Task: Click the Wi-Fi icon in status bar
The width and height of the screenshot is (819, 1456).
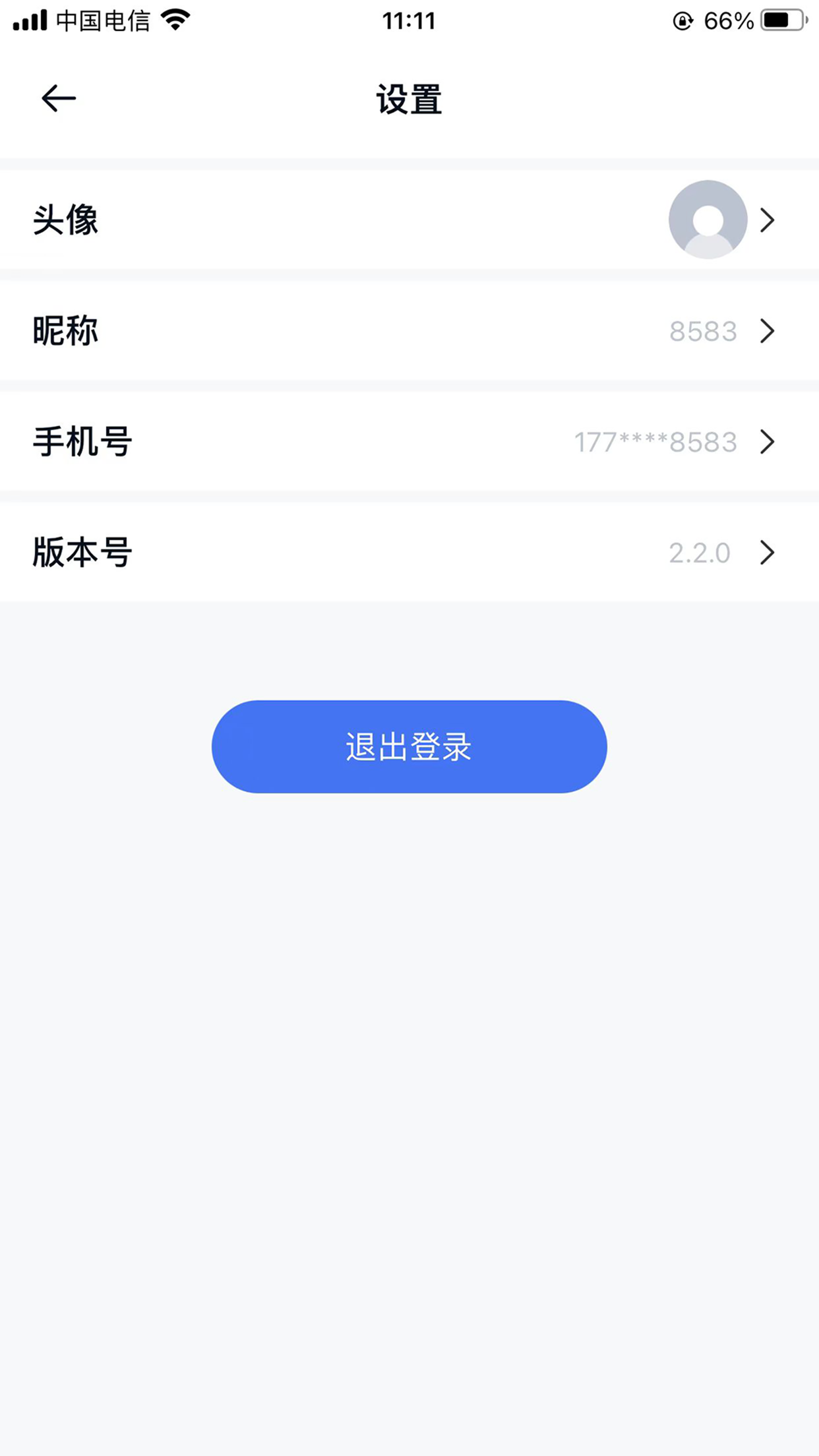Action: tap(175, 19)
